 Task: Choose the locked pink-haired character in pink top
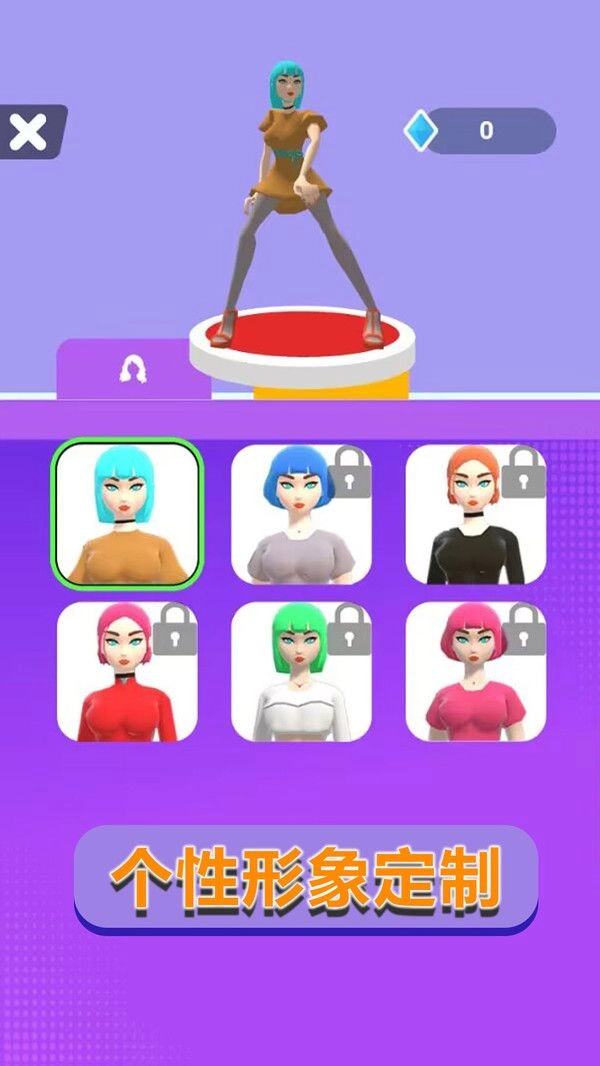475,671
